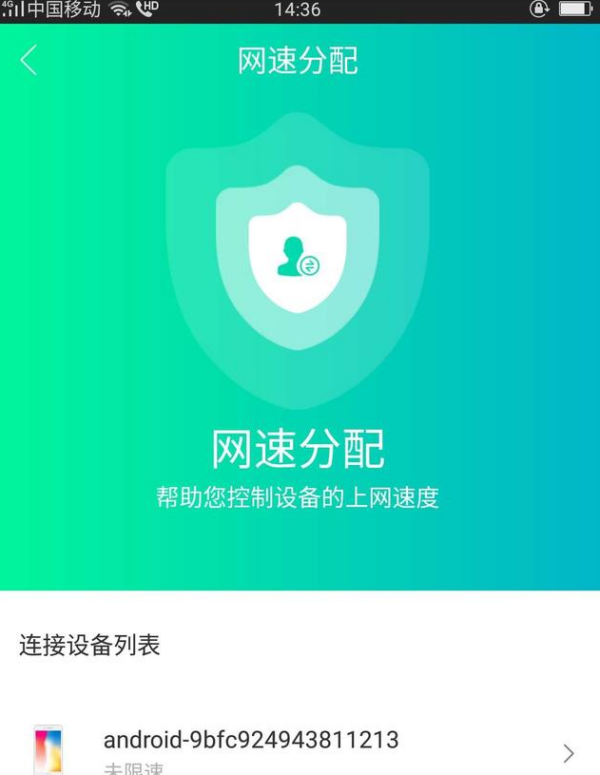Open device android-9bfc924943811213 settings

(300, 748)
